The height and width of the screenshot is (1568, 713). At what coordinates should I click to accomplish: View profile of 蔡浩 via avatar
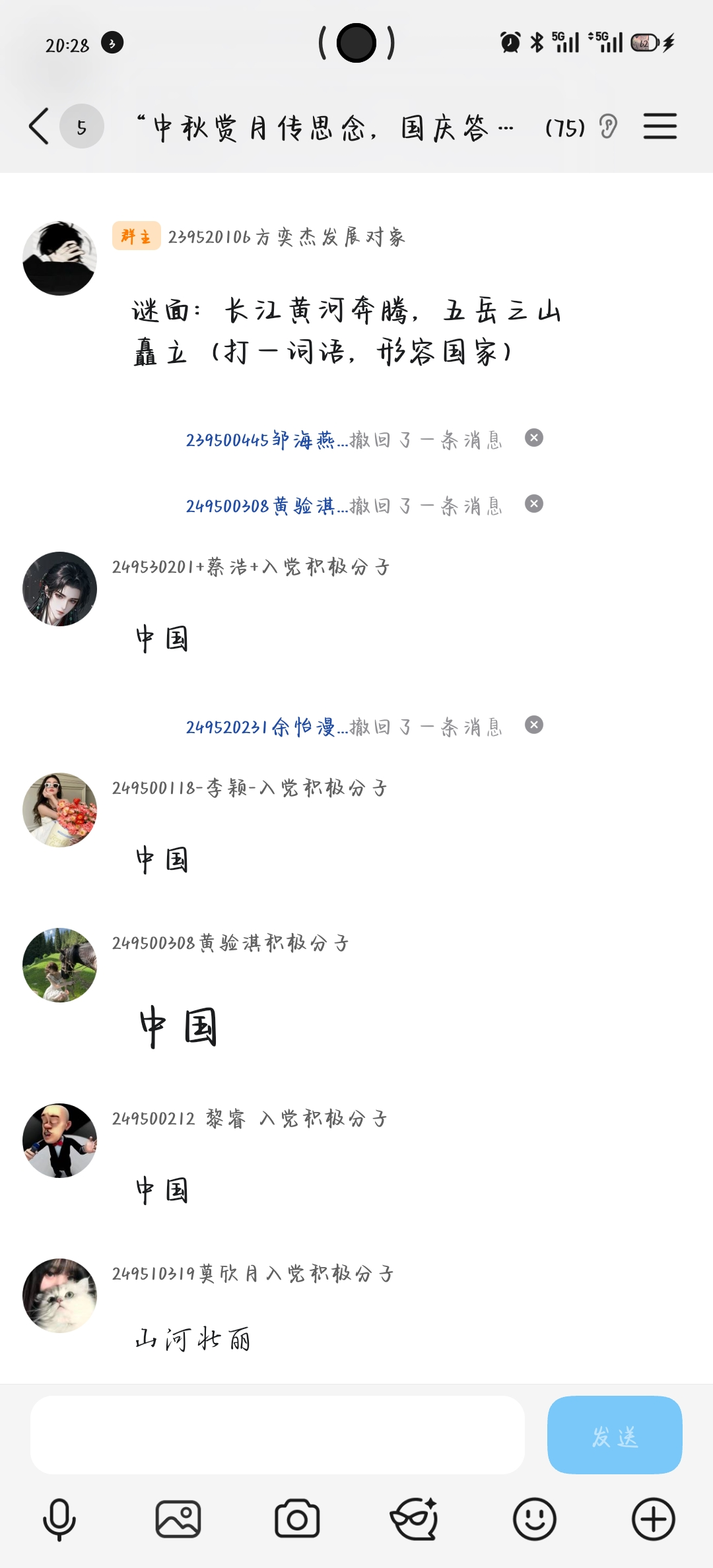[x=60, y=589]
